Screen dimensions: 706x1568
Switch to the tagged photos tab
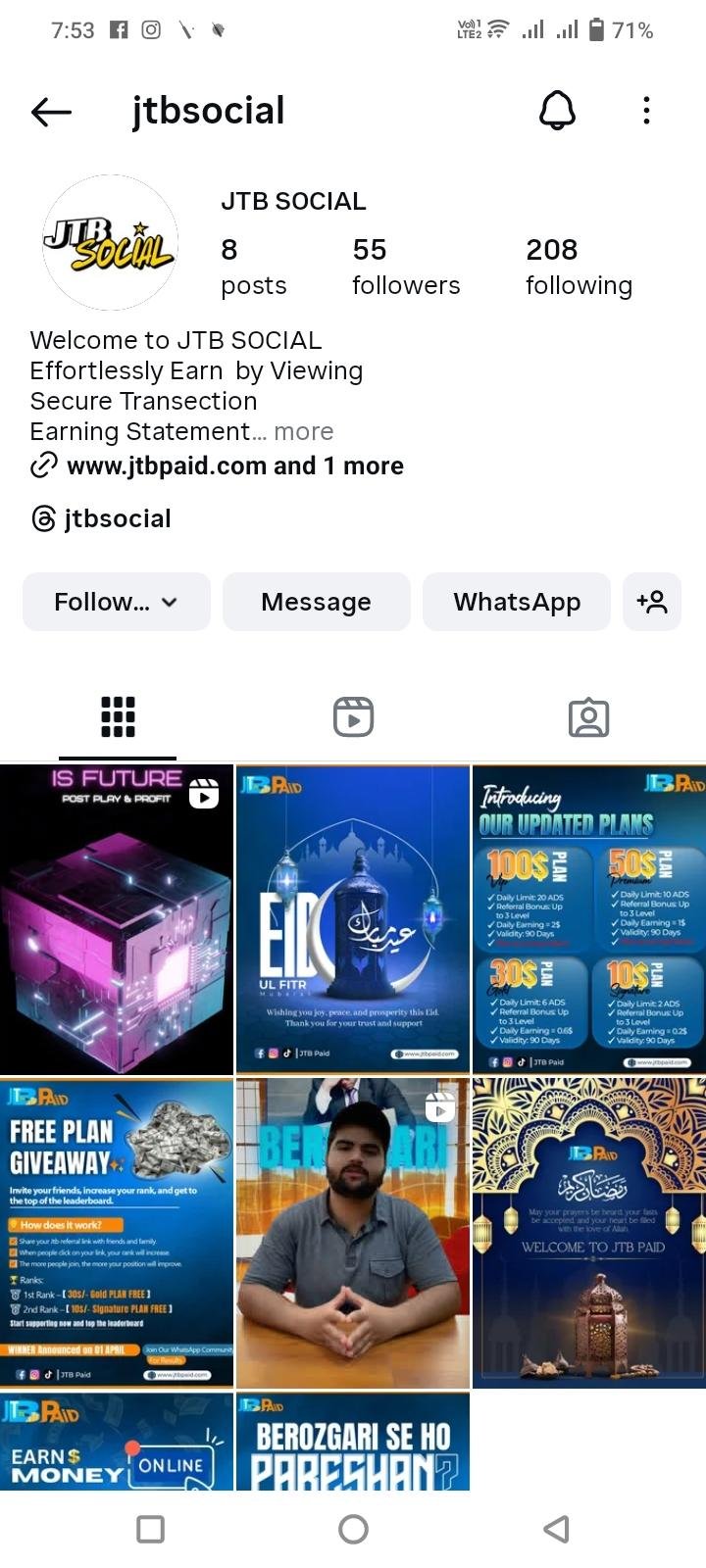pyautogui.click(x=588, y=716)
